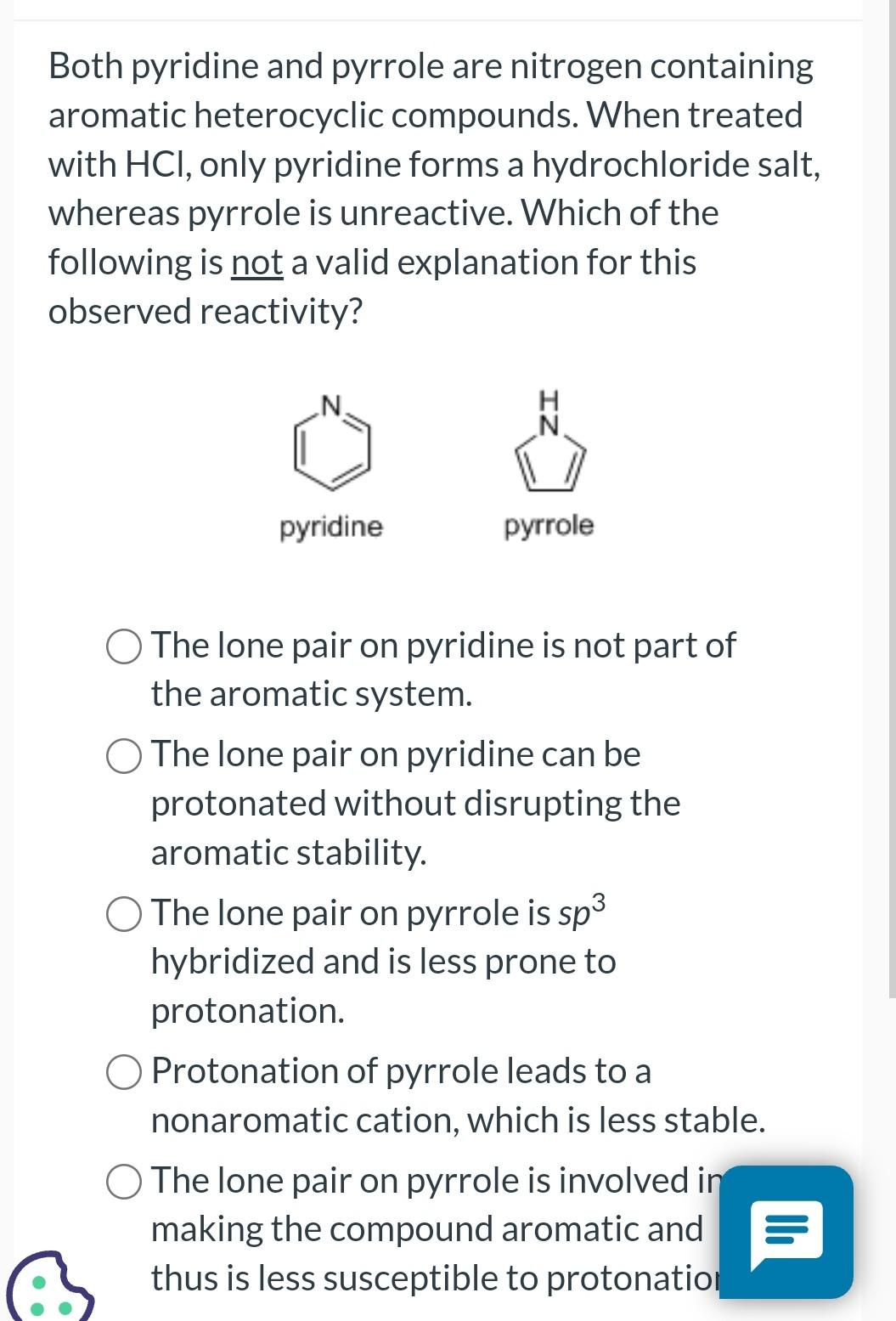
Task: Choose the option about protonation without disrupting aromaticity
Action: coord(123,755)
